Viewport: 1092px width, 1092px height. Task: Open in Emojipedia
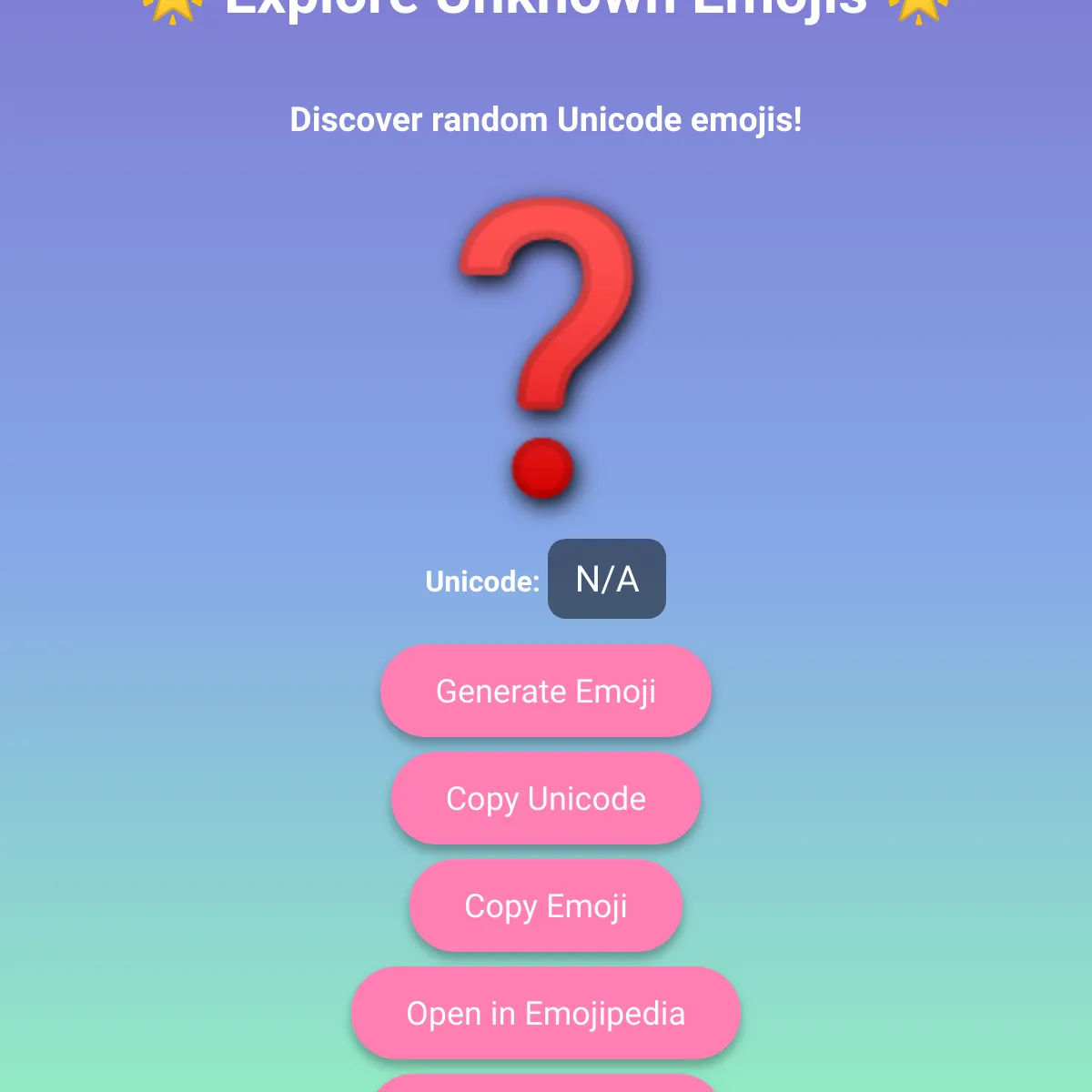click(x=546, y=1014)
